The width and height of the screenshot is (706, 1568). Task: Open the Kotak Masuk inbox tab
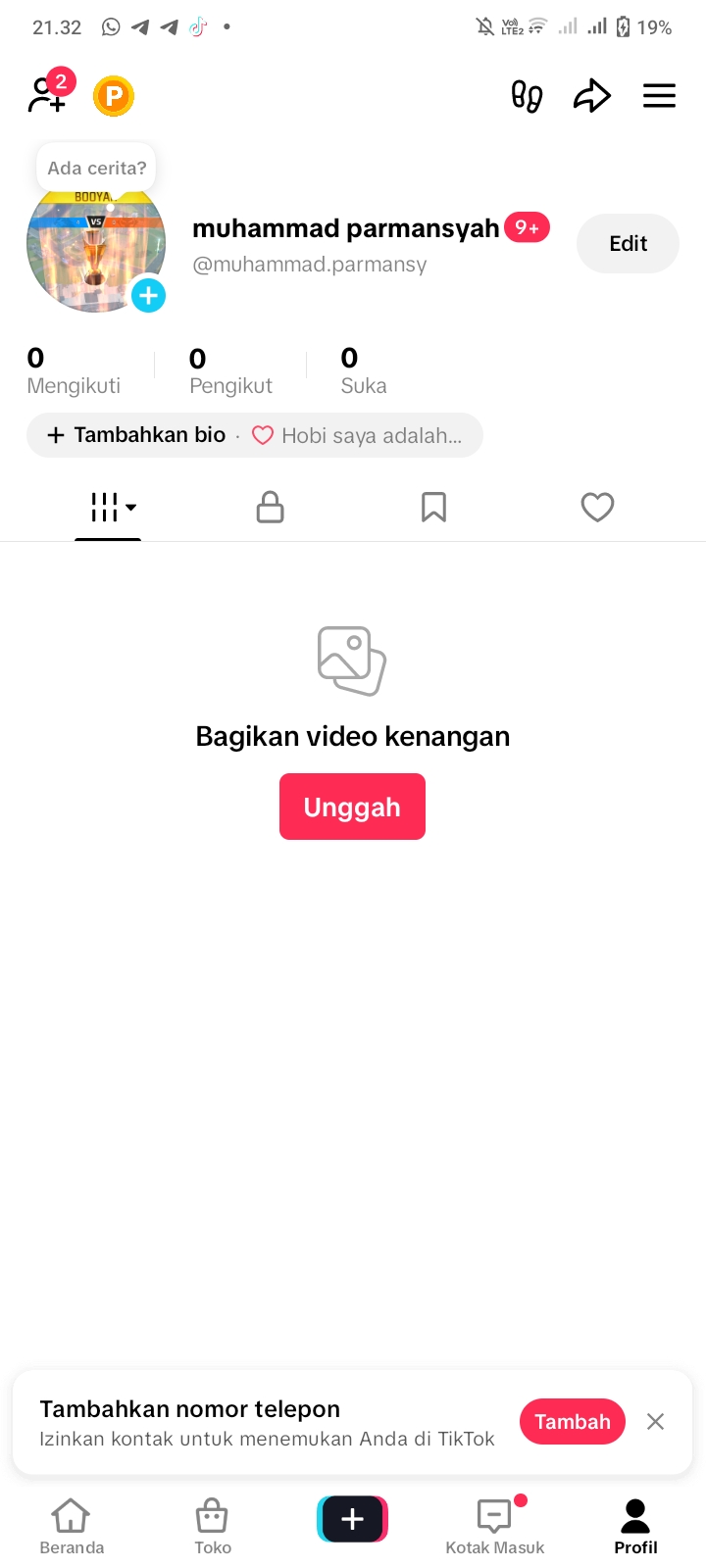tap(494, 1527)
